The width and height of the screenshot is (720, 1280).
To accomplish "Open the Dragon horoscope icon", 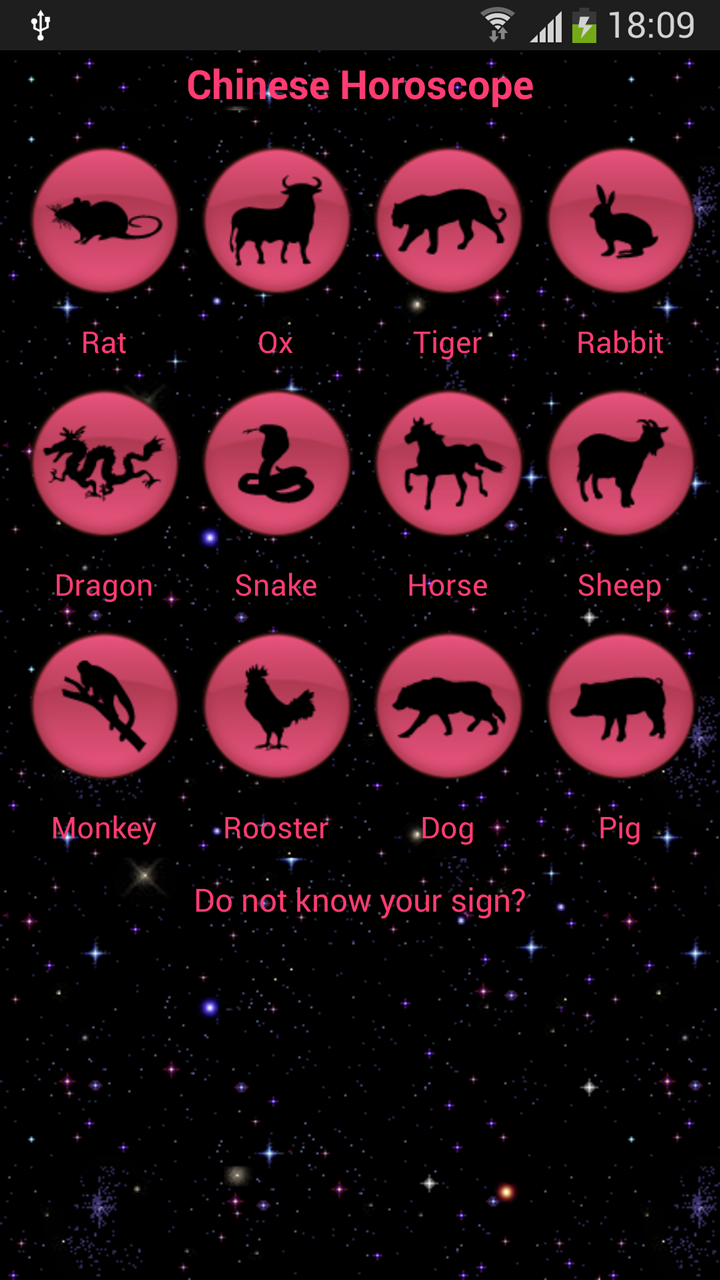I will tap(104, 463).
